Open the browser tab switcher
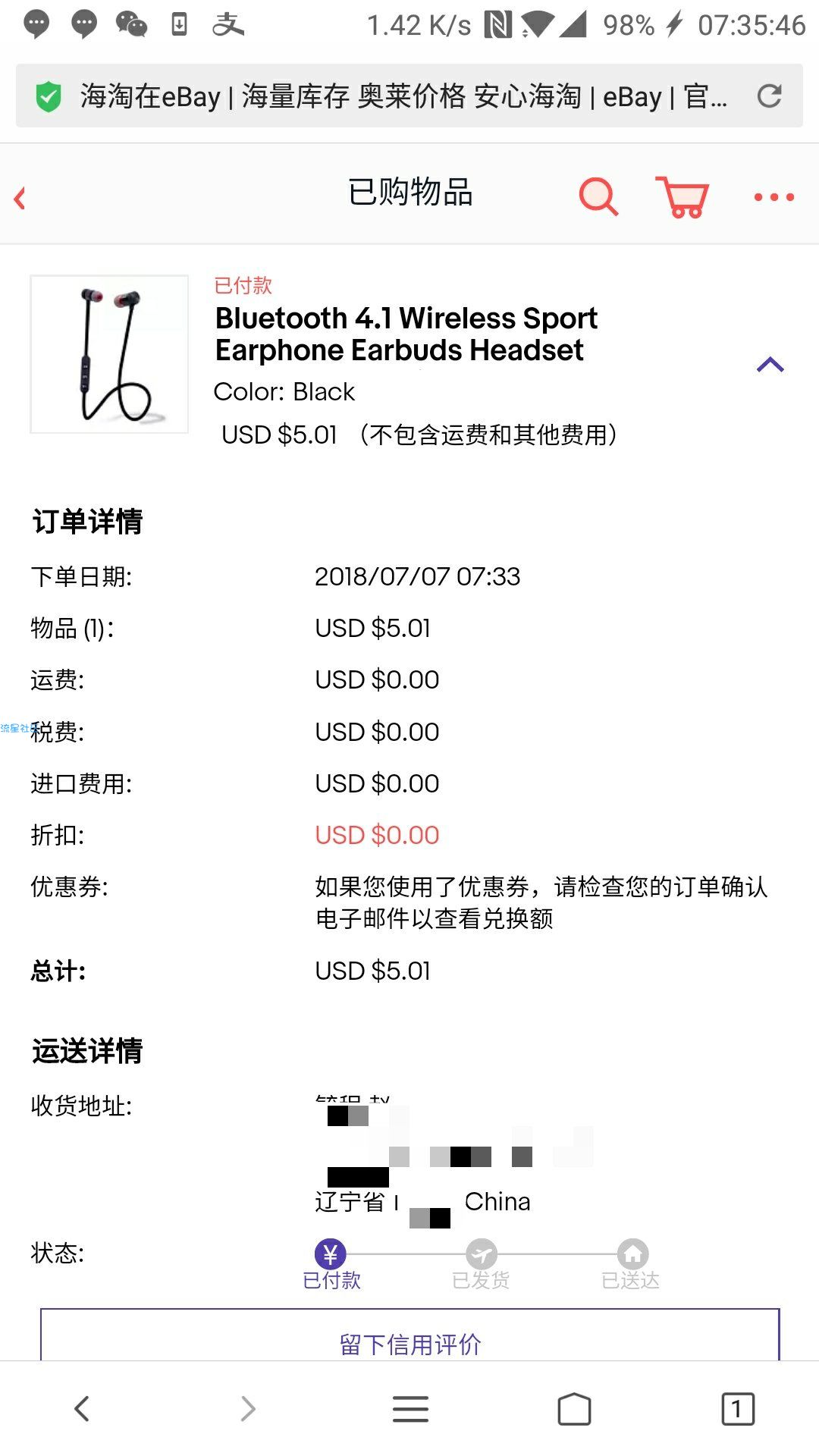The image size is (819, 1456). coord(737,1409)
